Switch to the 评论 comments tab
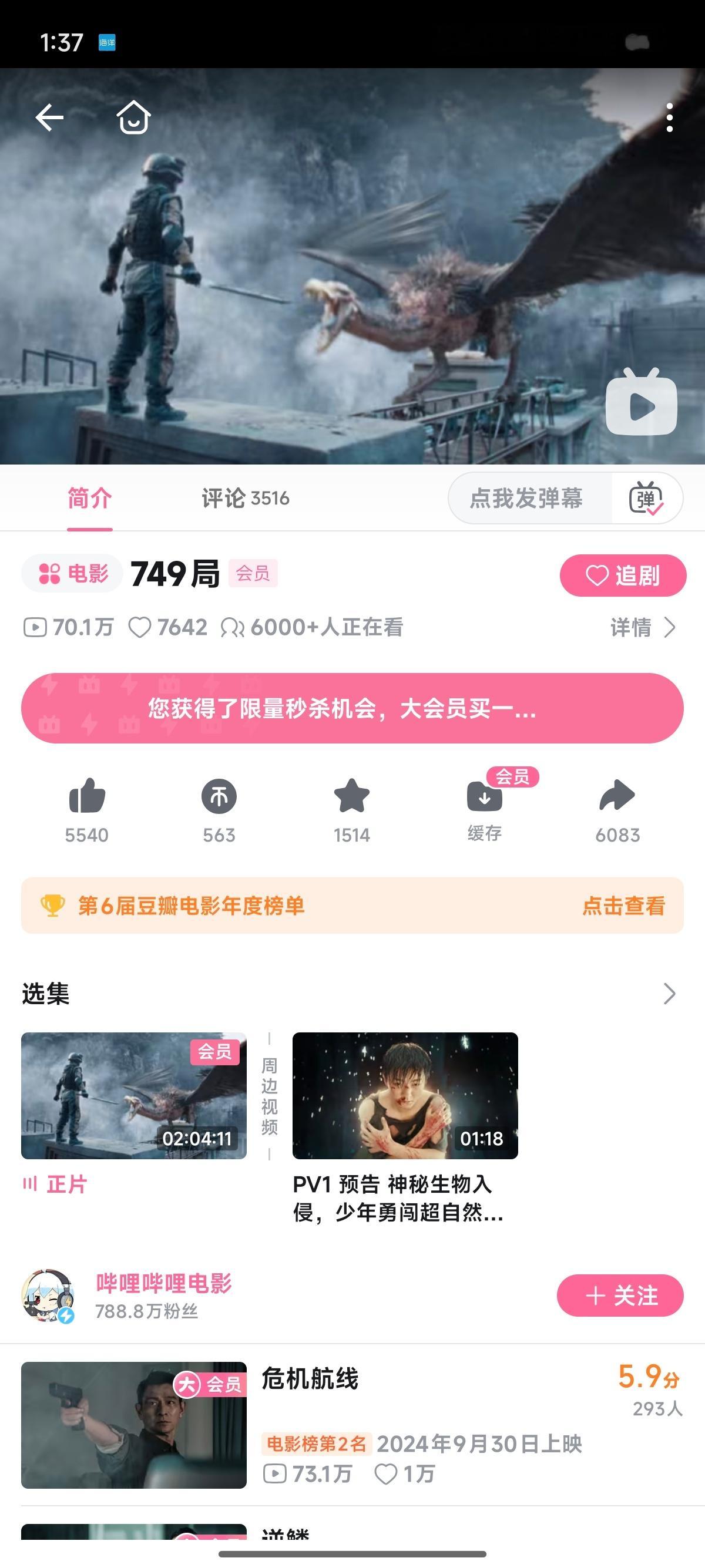The height and width of the screenshot is (1568, 705). [x=244, y=498]
